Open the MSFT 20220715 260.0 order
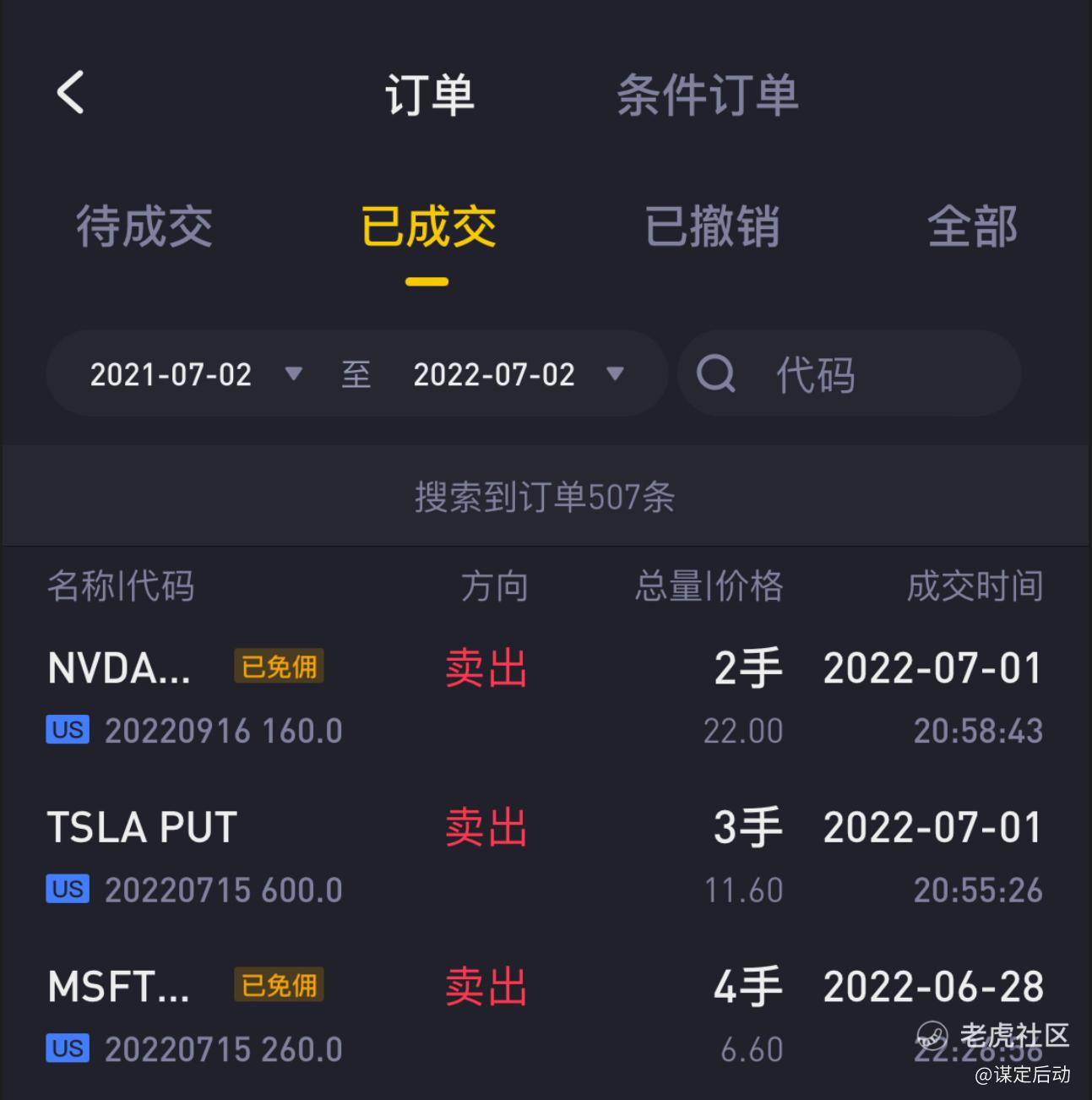 546,1017
